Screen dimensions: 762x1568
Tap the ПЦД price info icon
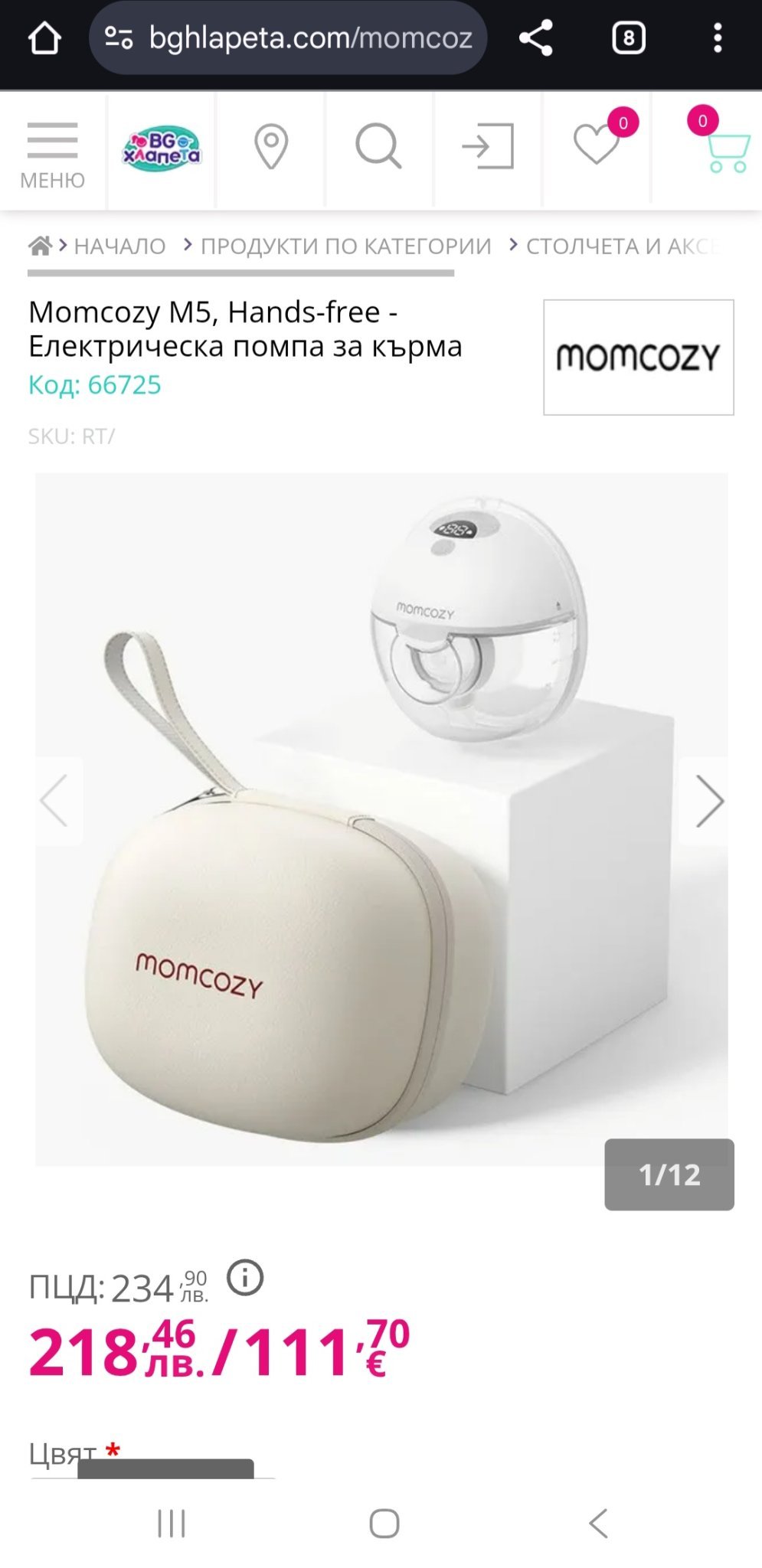point(245,1278)
